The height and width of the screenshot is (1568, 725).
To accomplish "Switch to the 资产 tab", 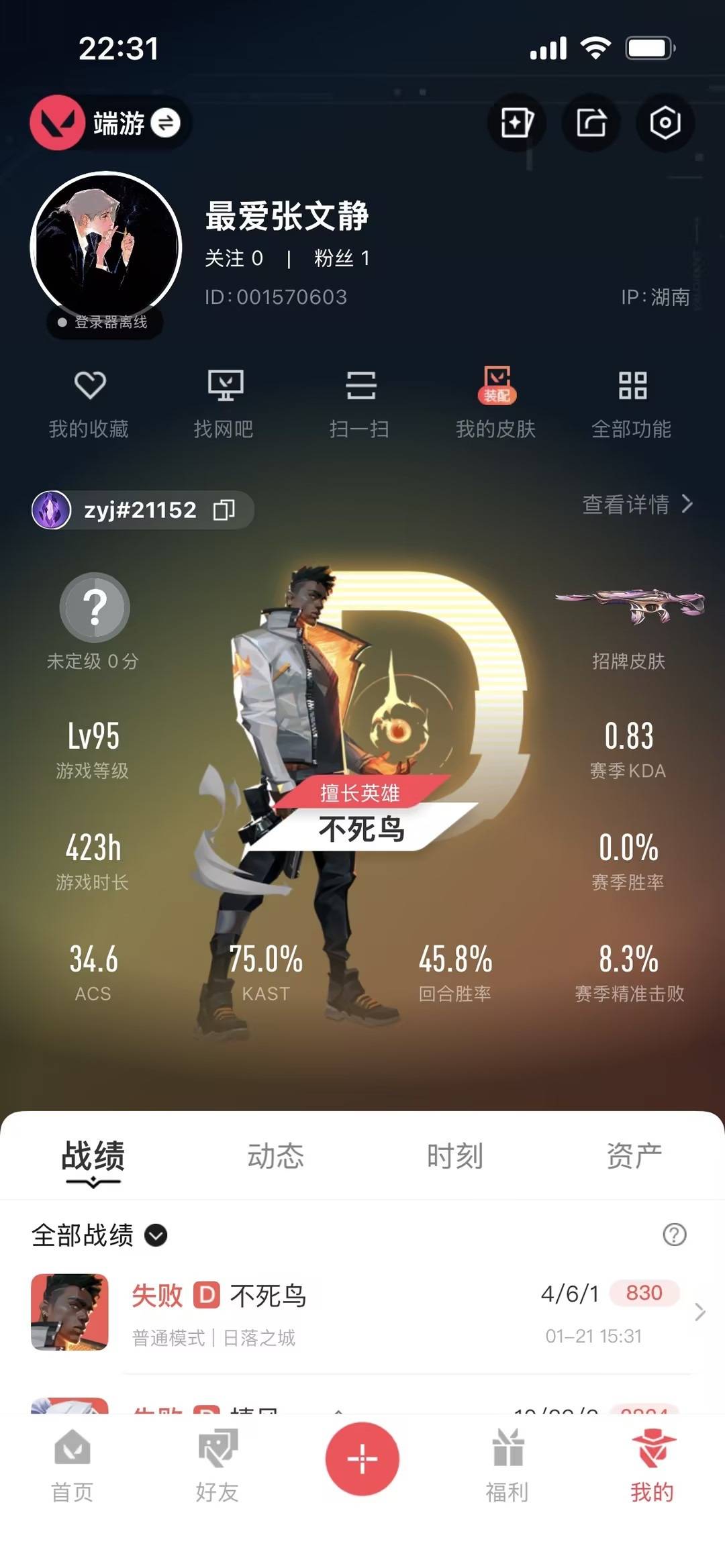I will (634, 1156).
